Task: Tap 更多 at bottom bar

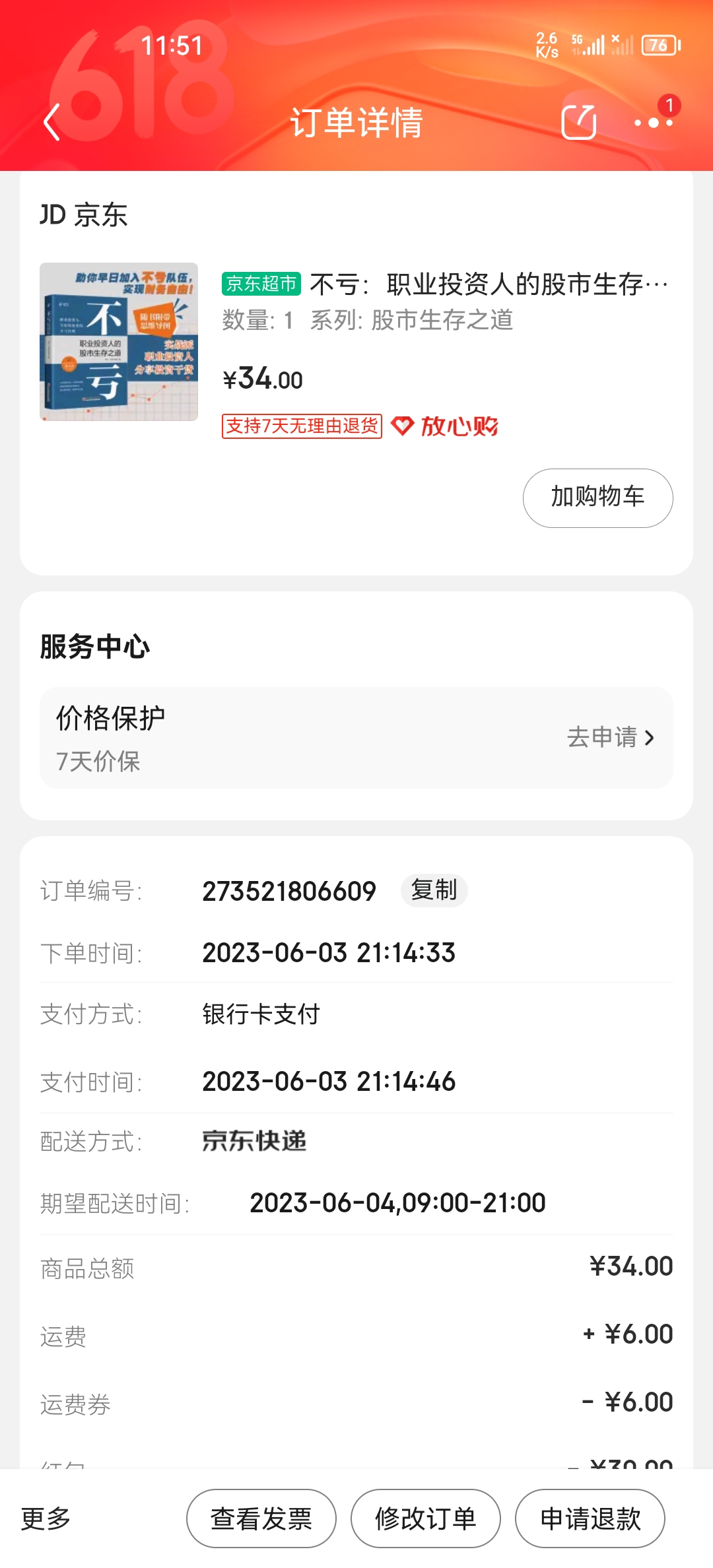Action: (46, 1519)
